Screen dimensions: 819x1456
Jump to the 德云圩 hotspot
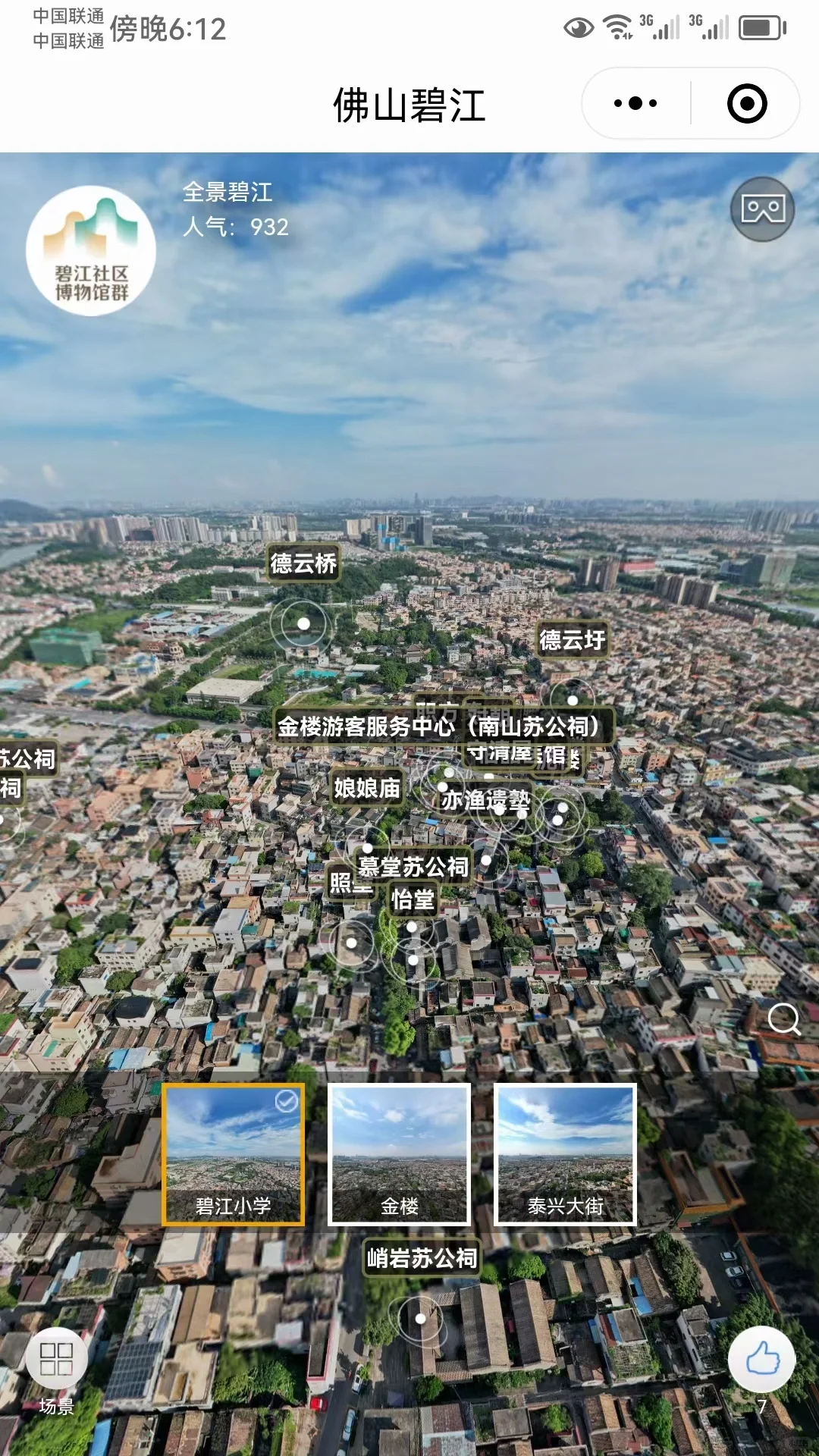(x=572, y=640)
